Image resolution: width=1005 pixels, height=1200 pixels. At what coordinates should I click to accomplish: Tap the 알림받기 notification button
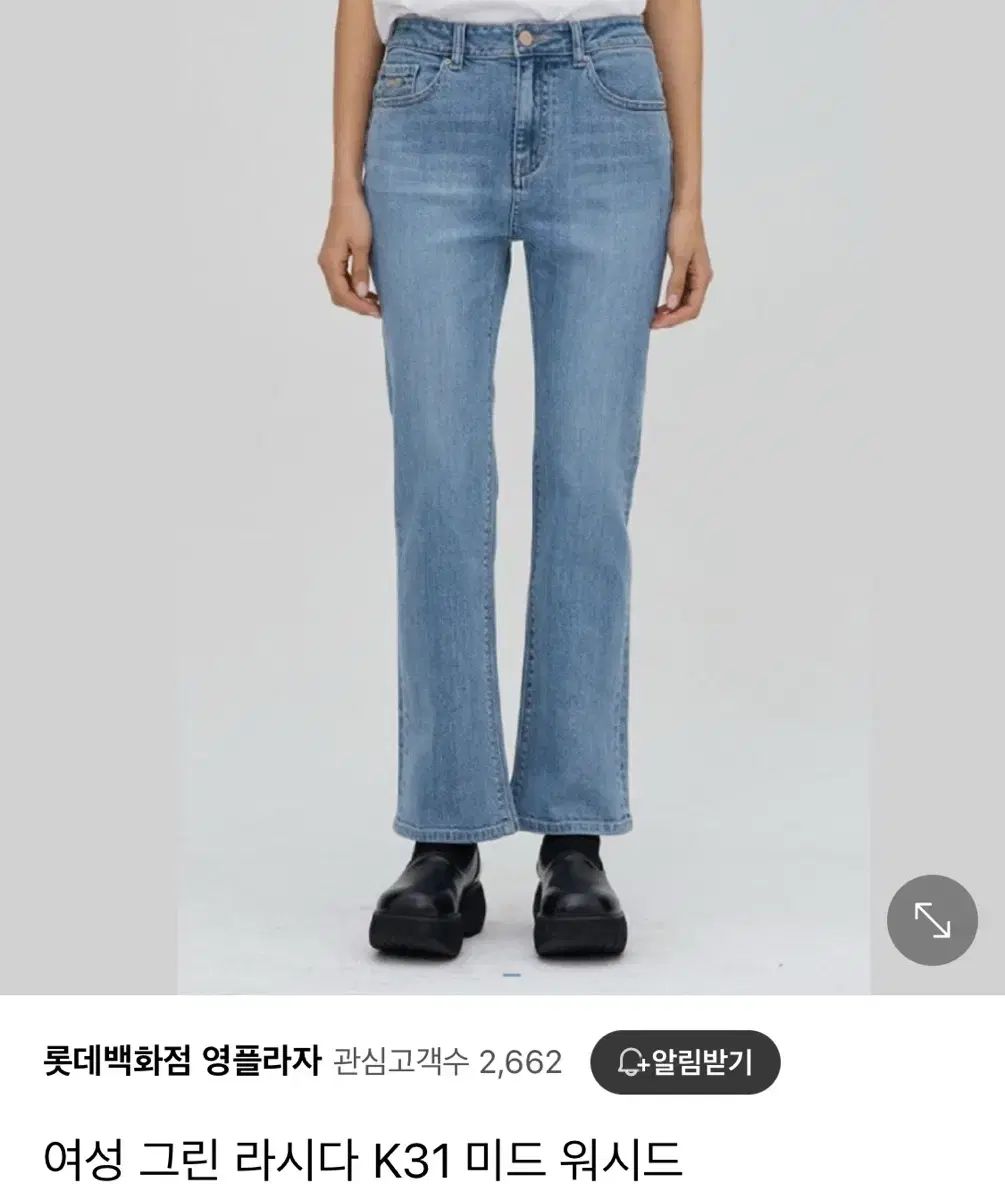[x=685, y=1062]
